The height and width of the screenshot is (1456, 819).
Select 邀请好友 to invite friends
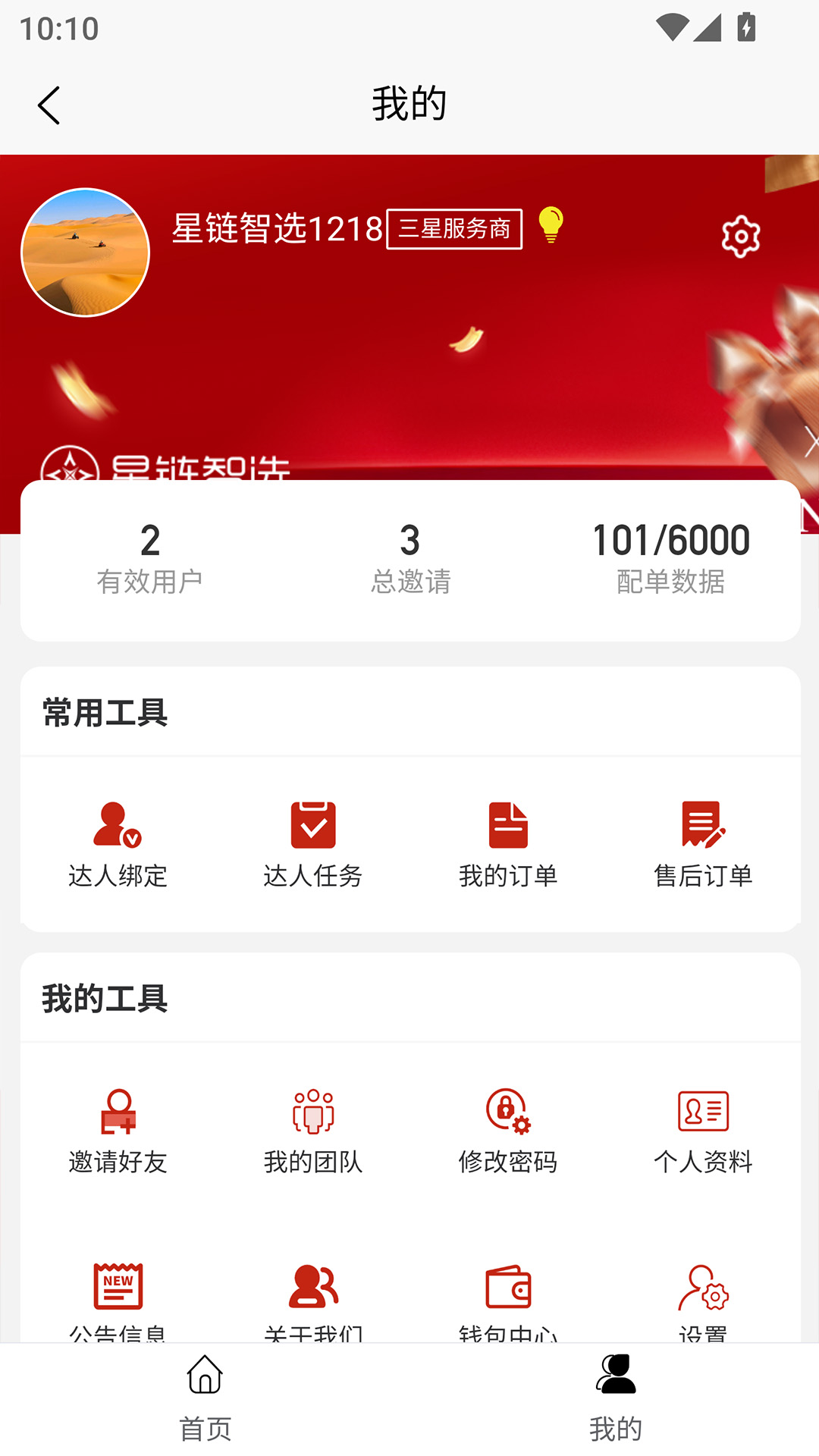pyautogui.click(x=118, y=1130)
